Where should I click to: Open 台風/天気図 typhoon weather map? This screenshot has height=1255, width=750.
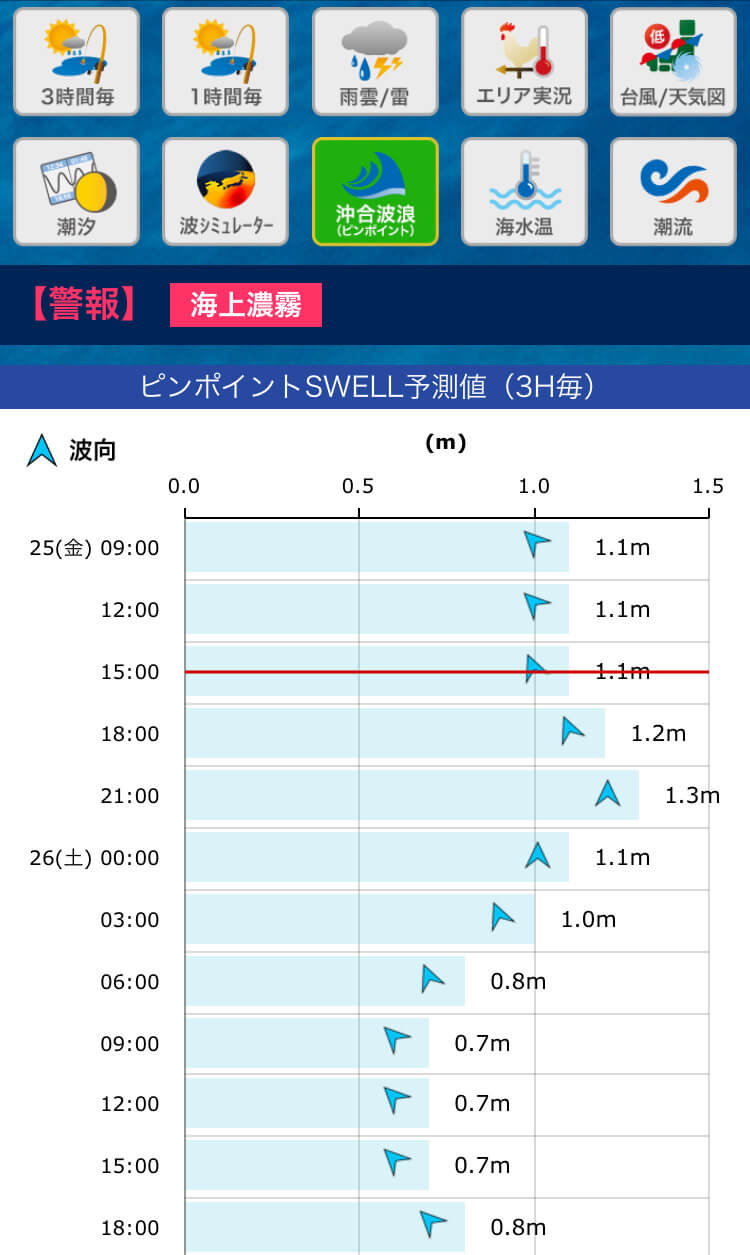coord(673,61)
